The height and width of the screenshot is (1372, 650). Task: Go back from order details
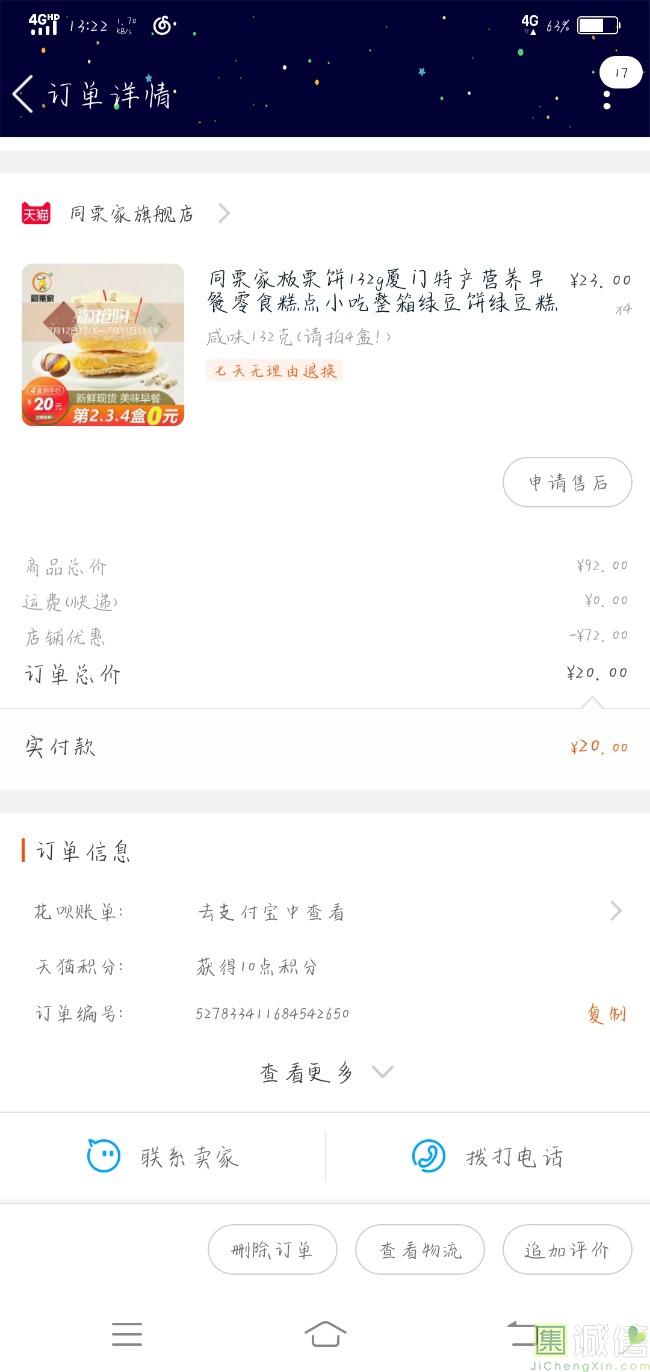24,94
